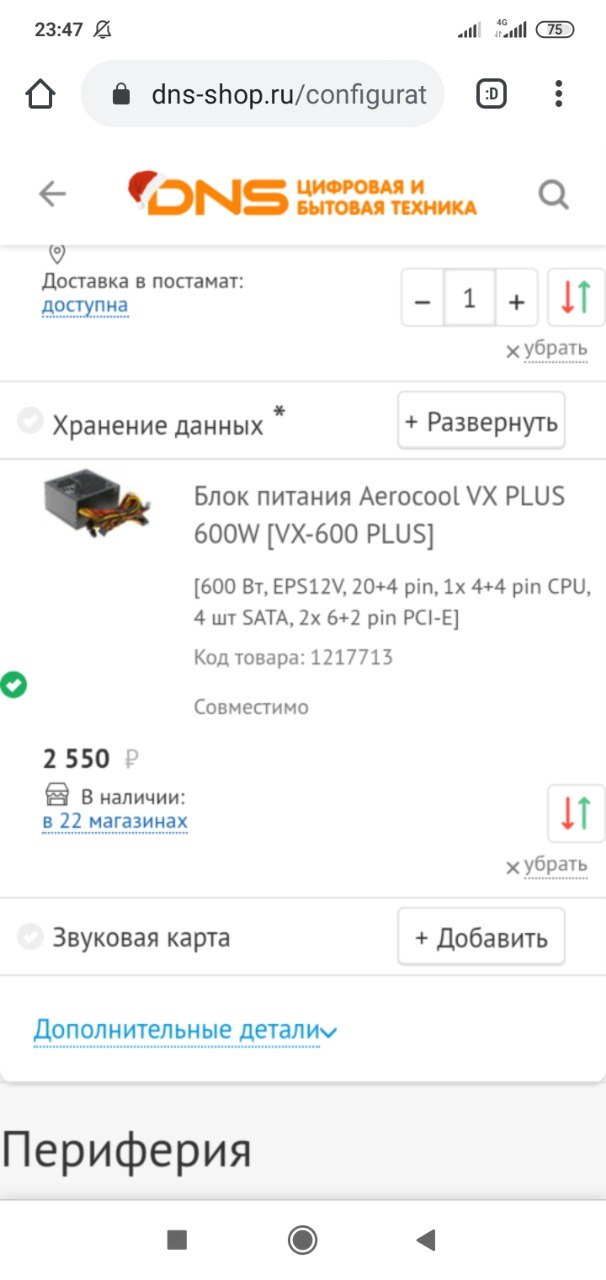Go to the browser home page

coord(40,94)
